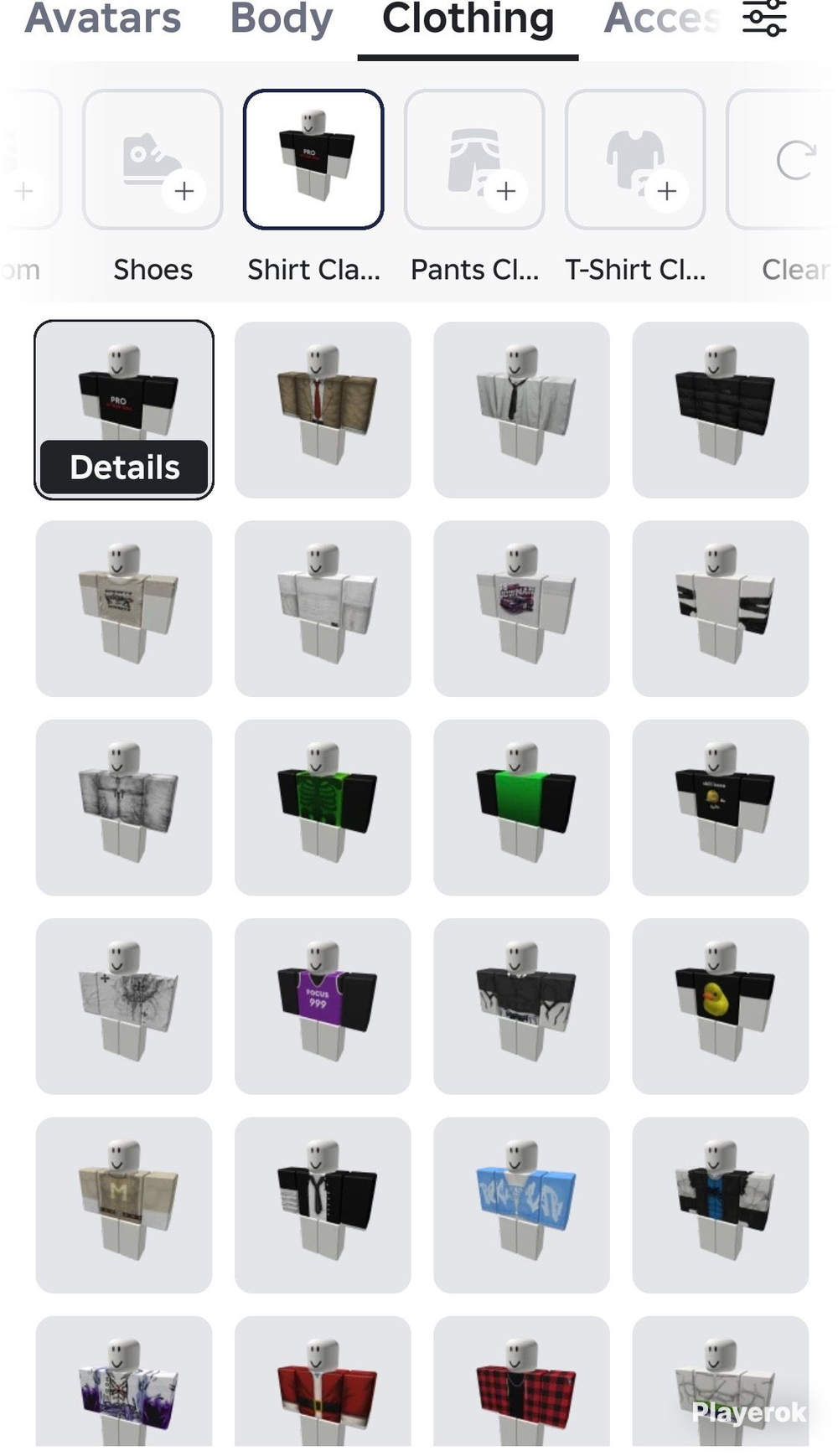
Task: Select the red Santa suit shirt
Action: coord(323,1381)
